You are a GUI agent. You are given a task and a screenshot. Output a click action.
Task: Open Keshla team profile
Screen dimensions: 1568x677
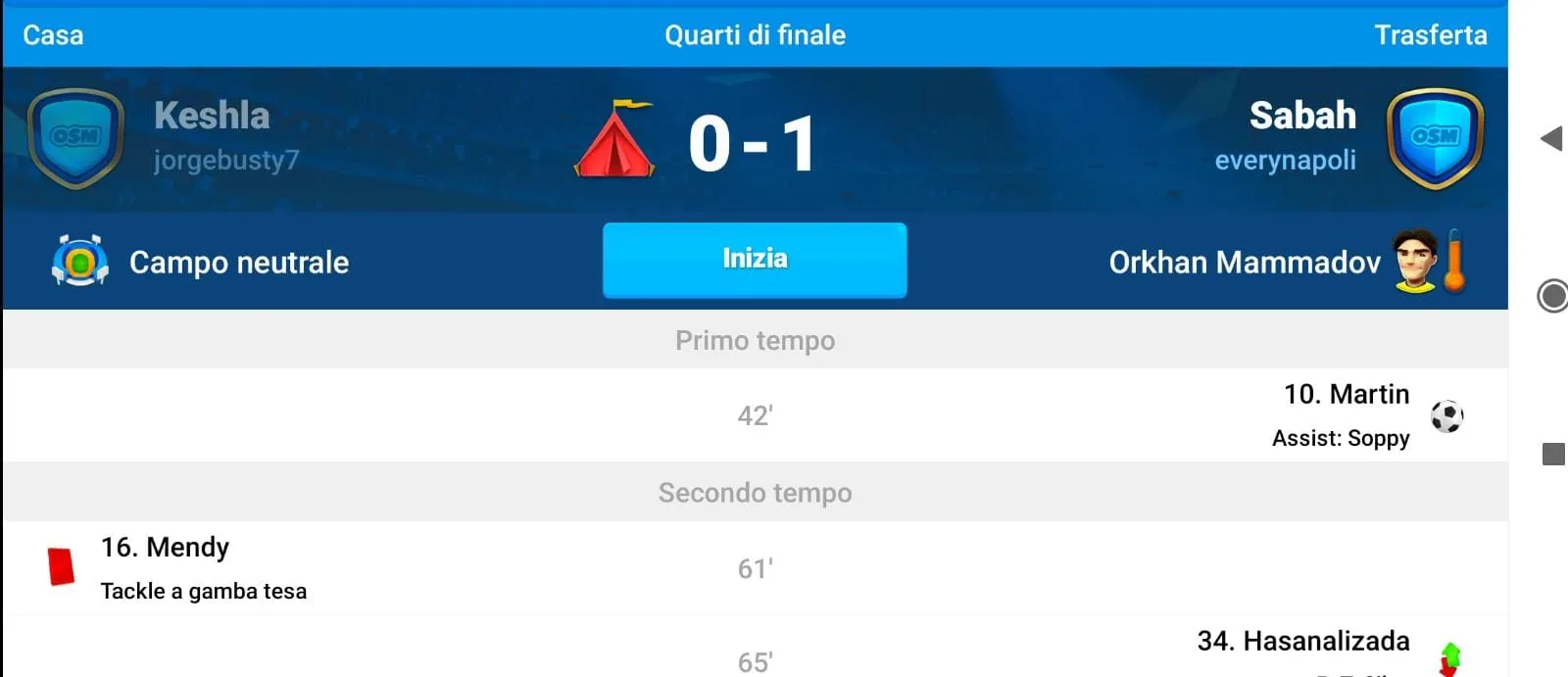212,116
